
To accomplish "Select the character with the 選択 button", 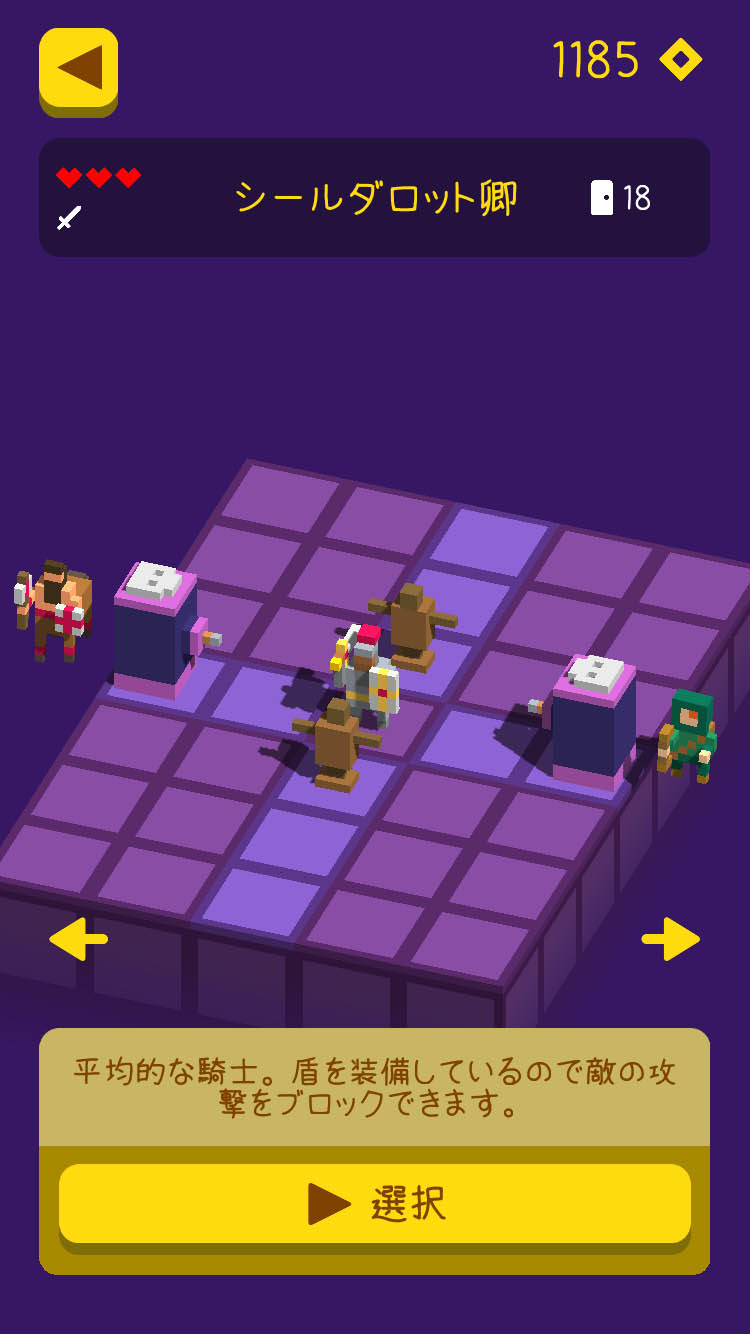I will point(375,1203).
